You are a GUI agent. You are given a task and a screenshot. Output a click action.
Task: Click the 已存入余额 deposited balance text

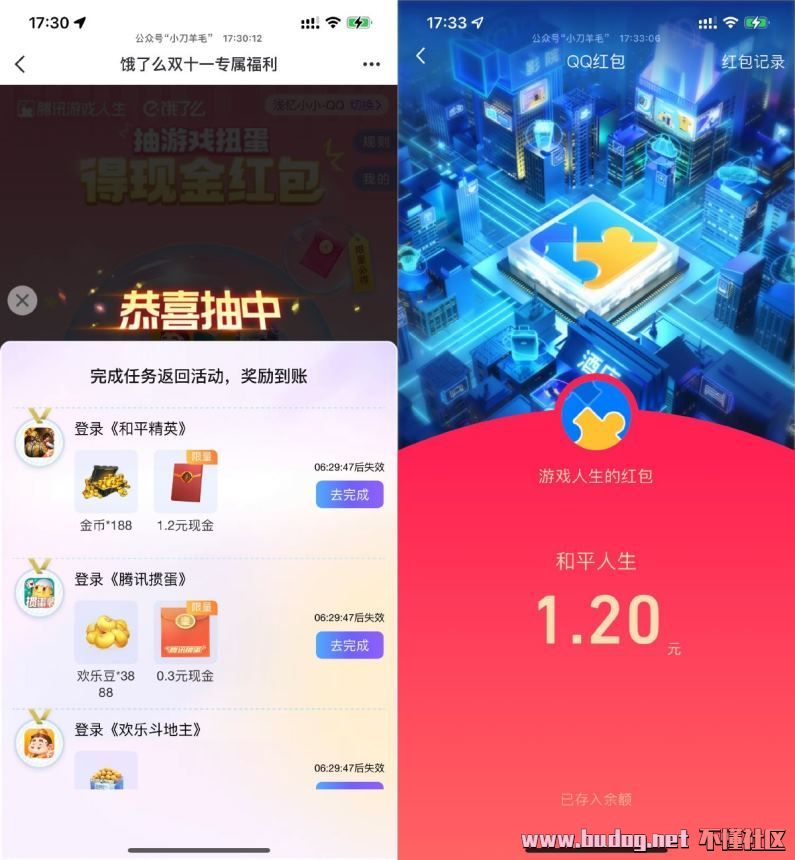[x=596, y=799]
